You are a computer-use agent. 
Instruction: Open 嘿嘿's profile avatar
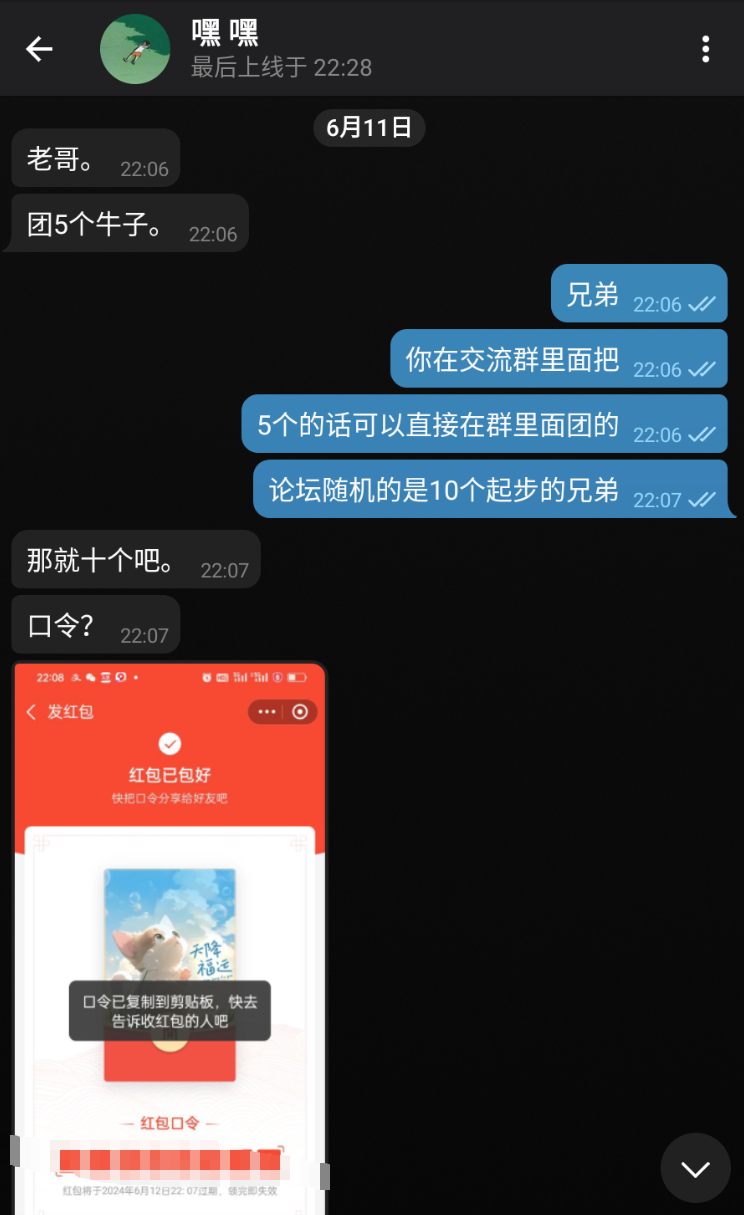[135, 49]
